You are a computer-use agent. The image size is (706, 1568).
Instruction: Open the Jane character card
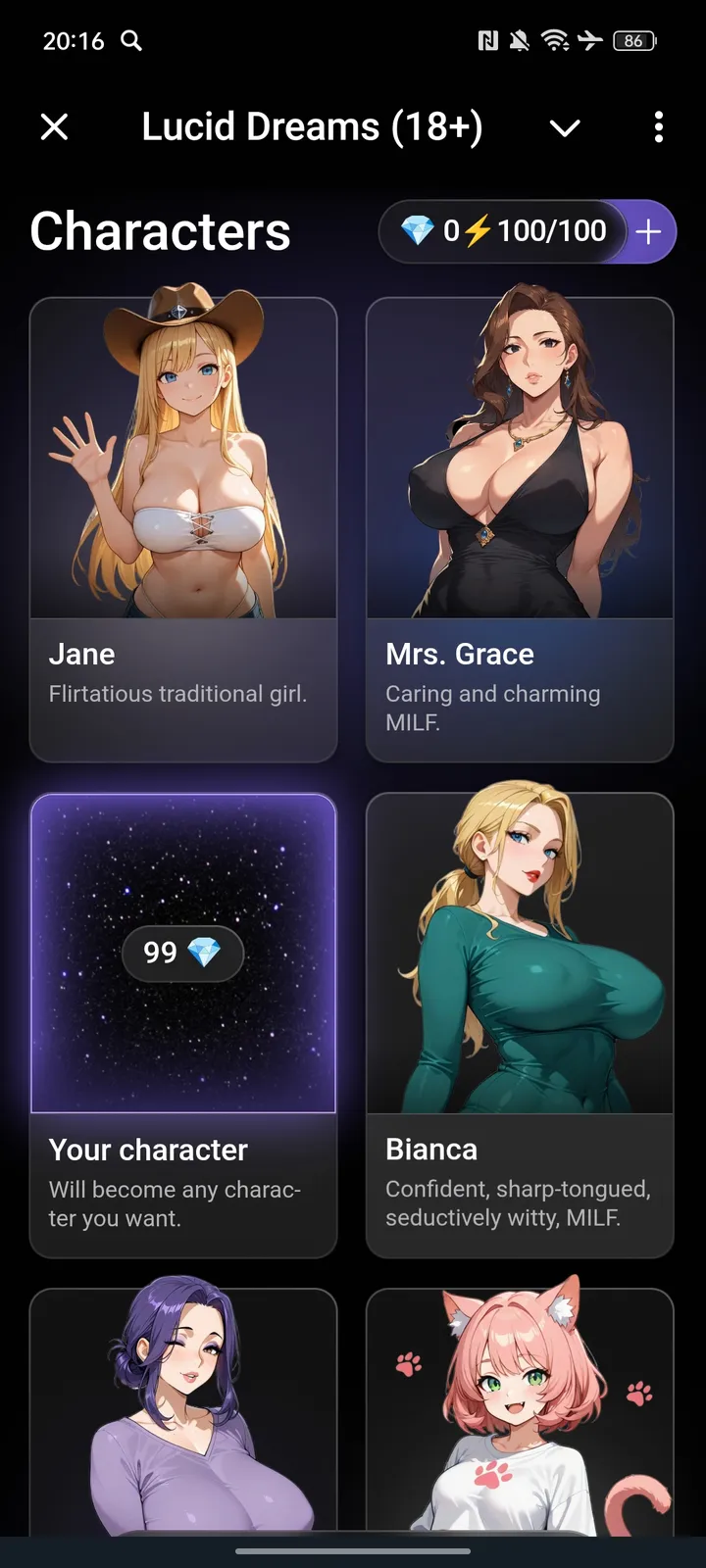coord(183,529)
